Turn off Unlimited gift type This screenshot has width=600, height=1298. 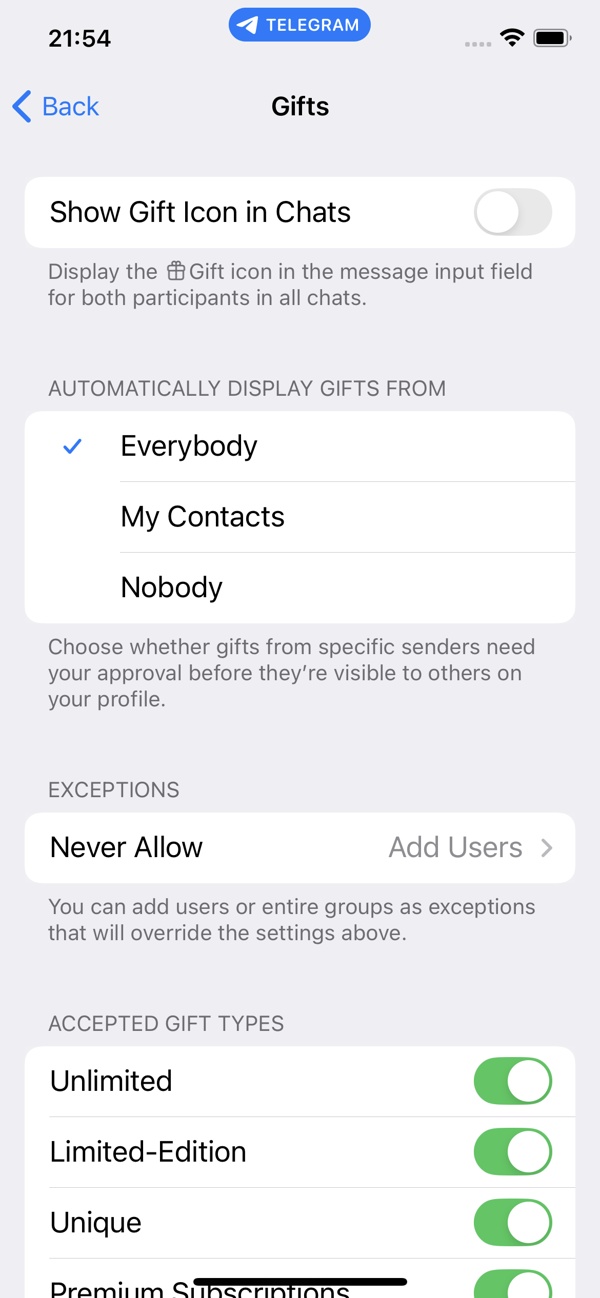513,1081
